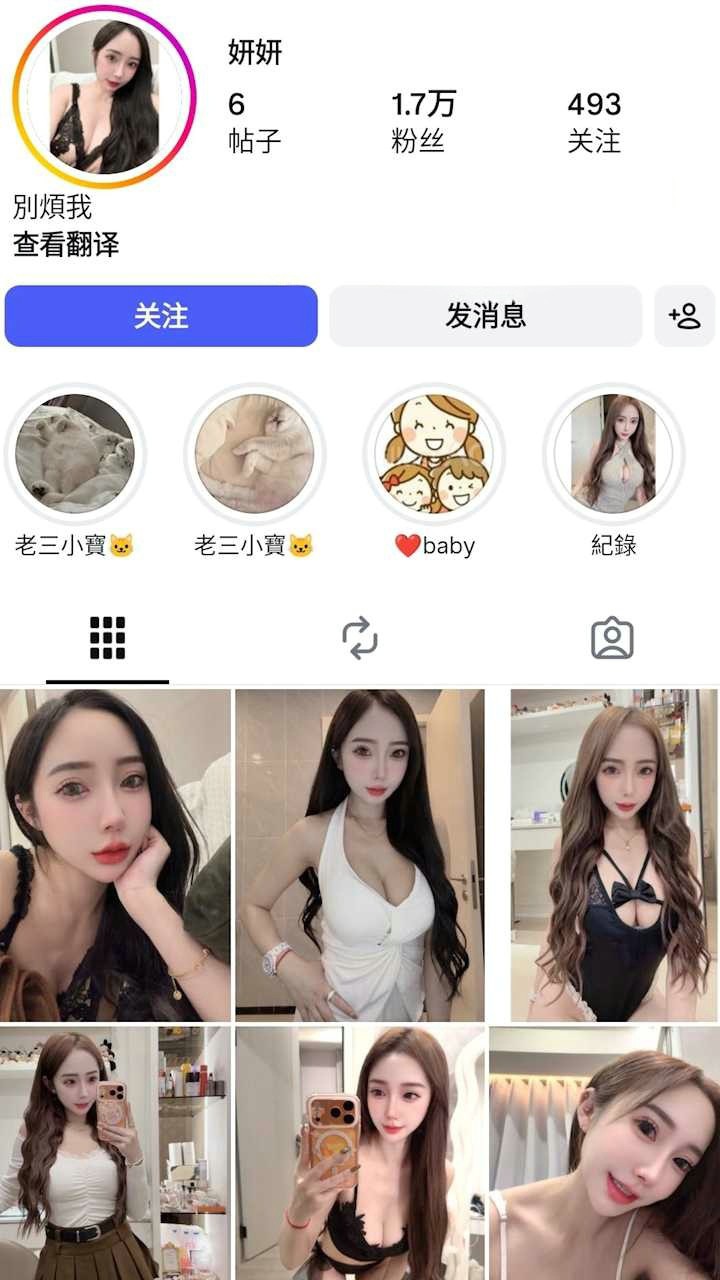Screen dimensions: 720x1280
Task: Open suggested accounts via add-person icon
Action: coord(685,316)
